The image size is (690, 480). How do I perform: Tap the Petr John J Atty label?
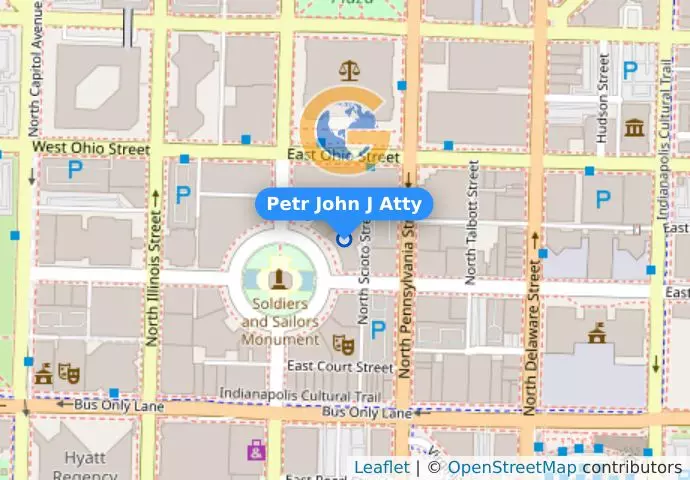tap(345, 205)
